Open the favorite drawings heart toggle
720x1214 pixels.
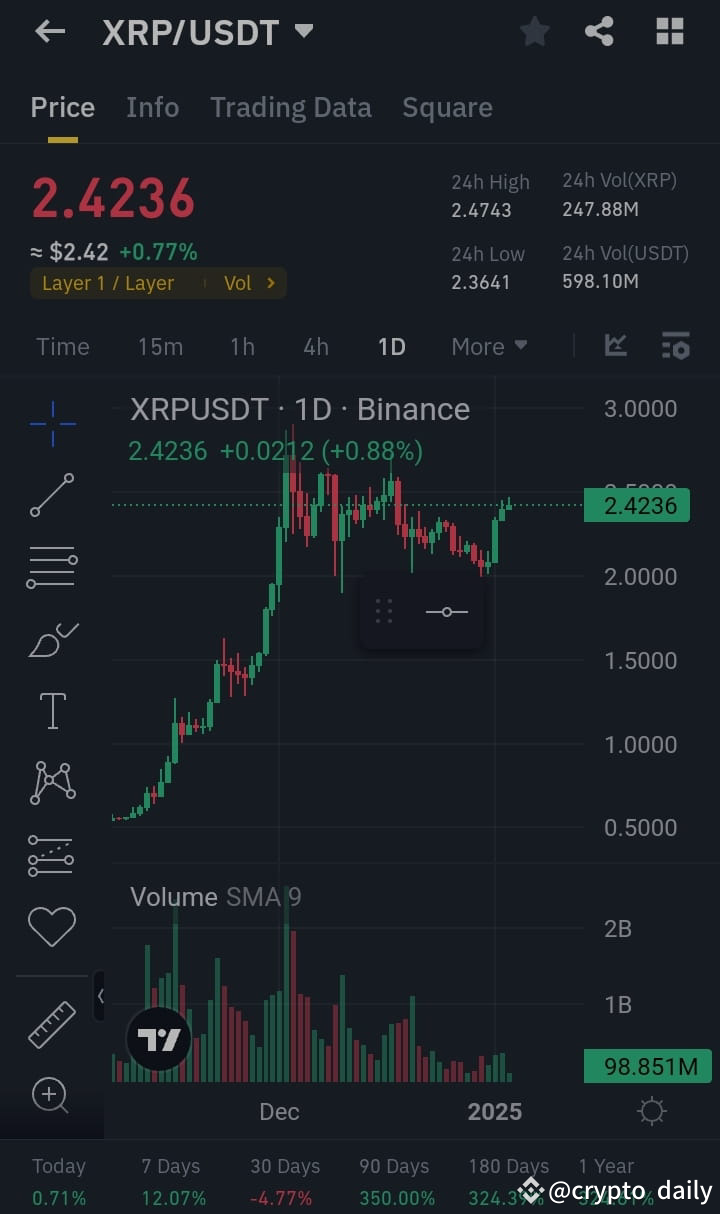pos(52,925)
